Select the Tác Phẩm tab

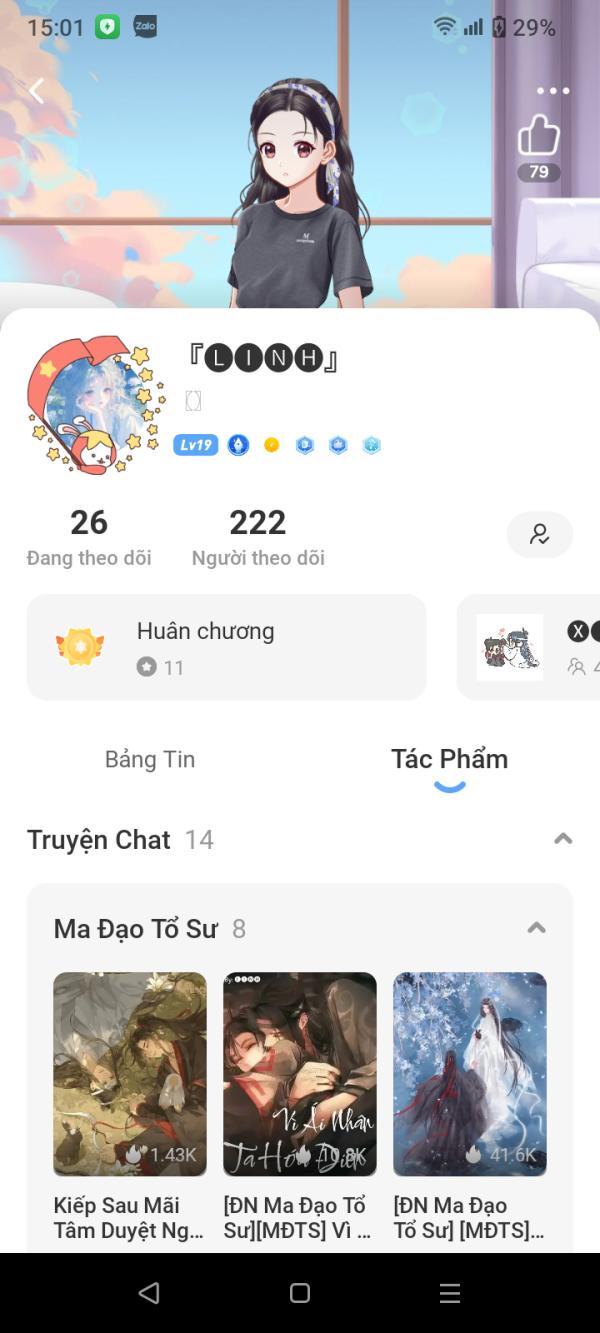coord(449,759)
